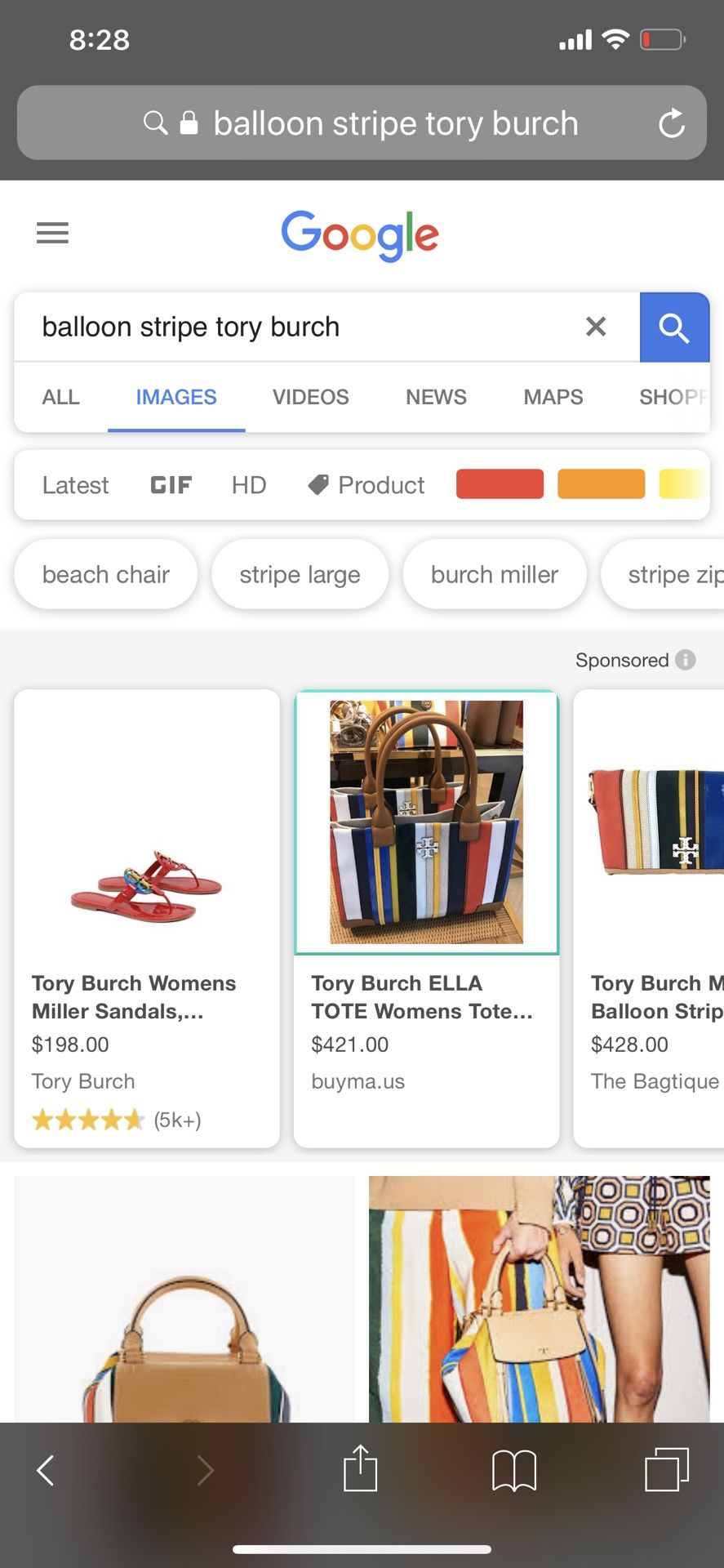Show info about the Sponsored label
The image size is (724, 1568).
[x=686, y=659]
